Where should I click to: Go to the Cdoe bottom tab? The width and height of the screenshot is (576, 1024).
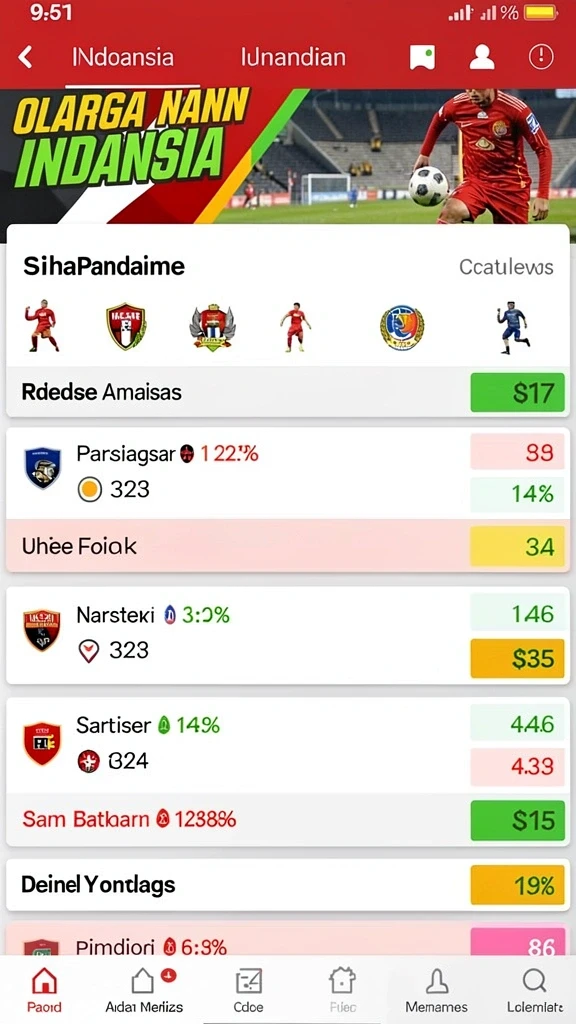tap(248, 990)
